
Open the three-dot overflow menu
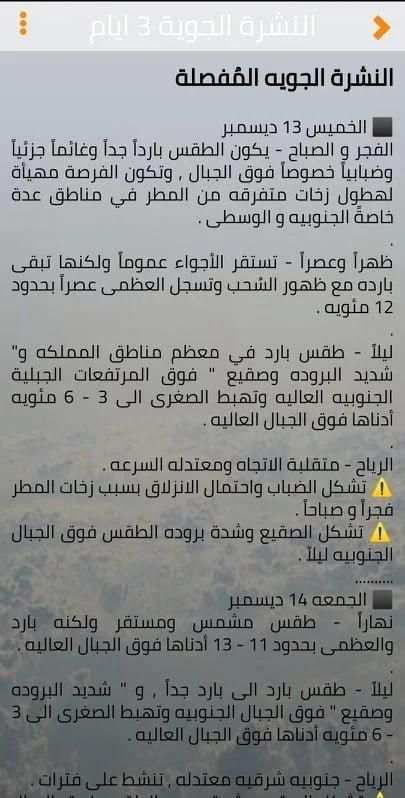(x=23, y=23)
